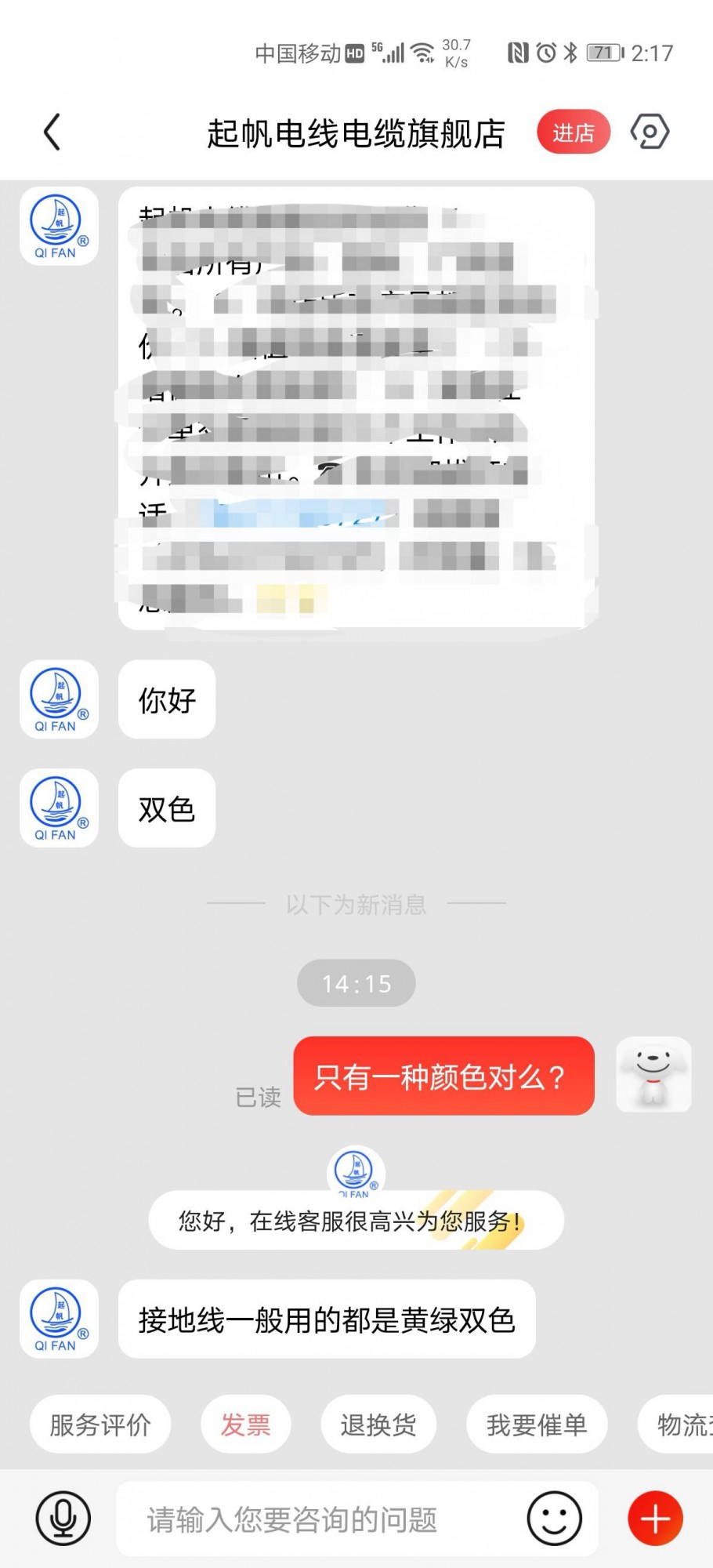Switch to voice input microphone
Viewport: 713px width, 1568px height.
[x=63, y=1519]
